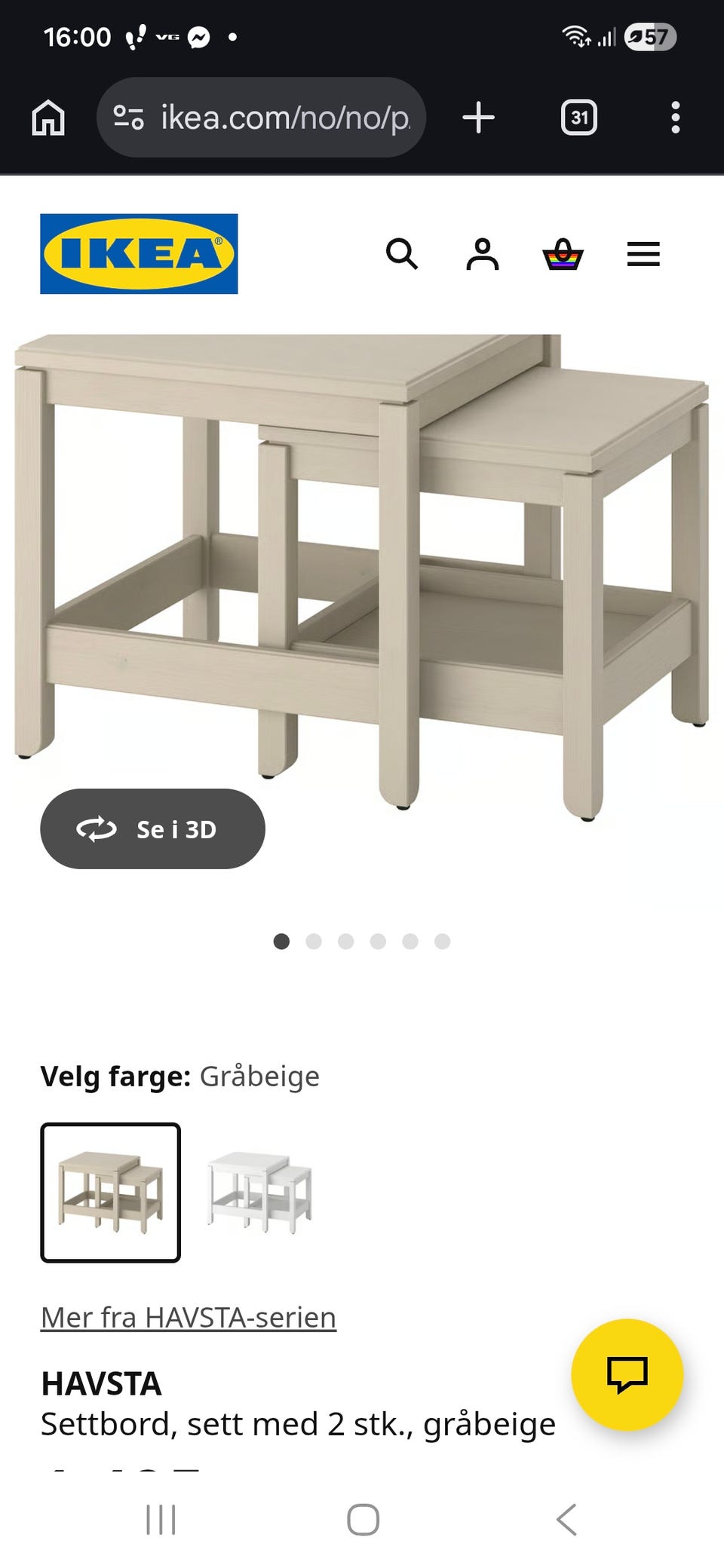
Task: Show all 31 open browser tabs
Action: pos(578,117)
